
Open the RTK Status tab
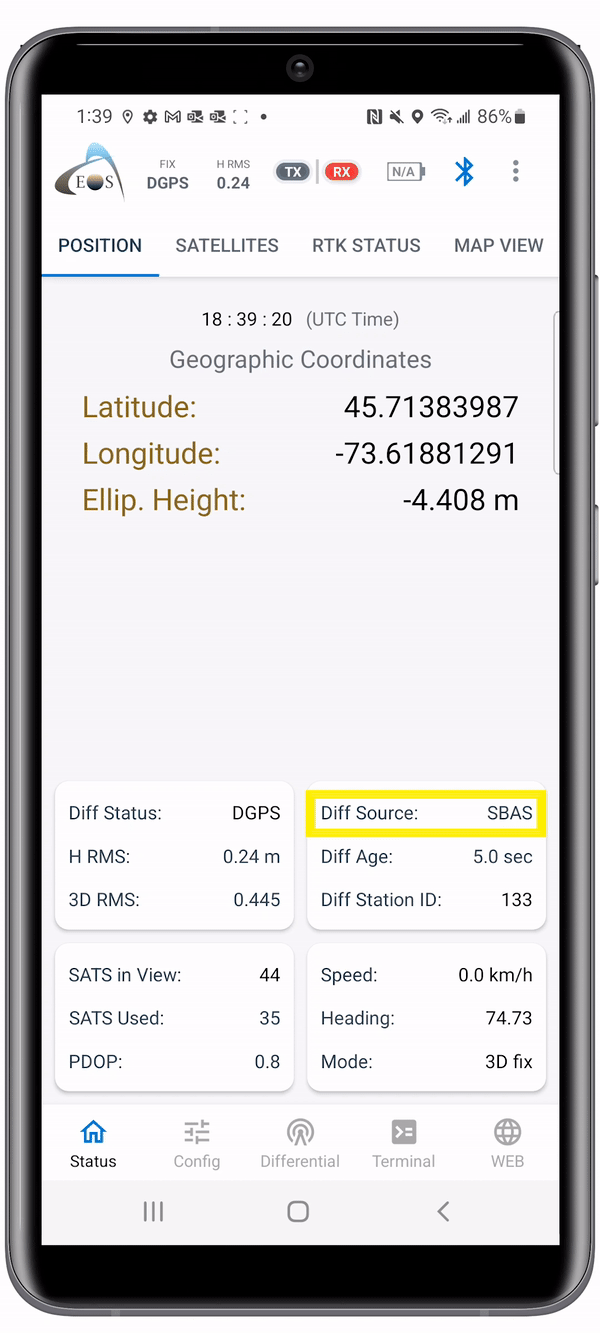tap(366, 245)
